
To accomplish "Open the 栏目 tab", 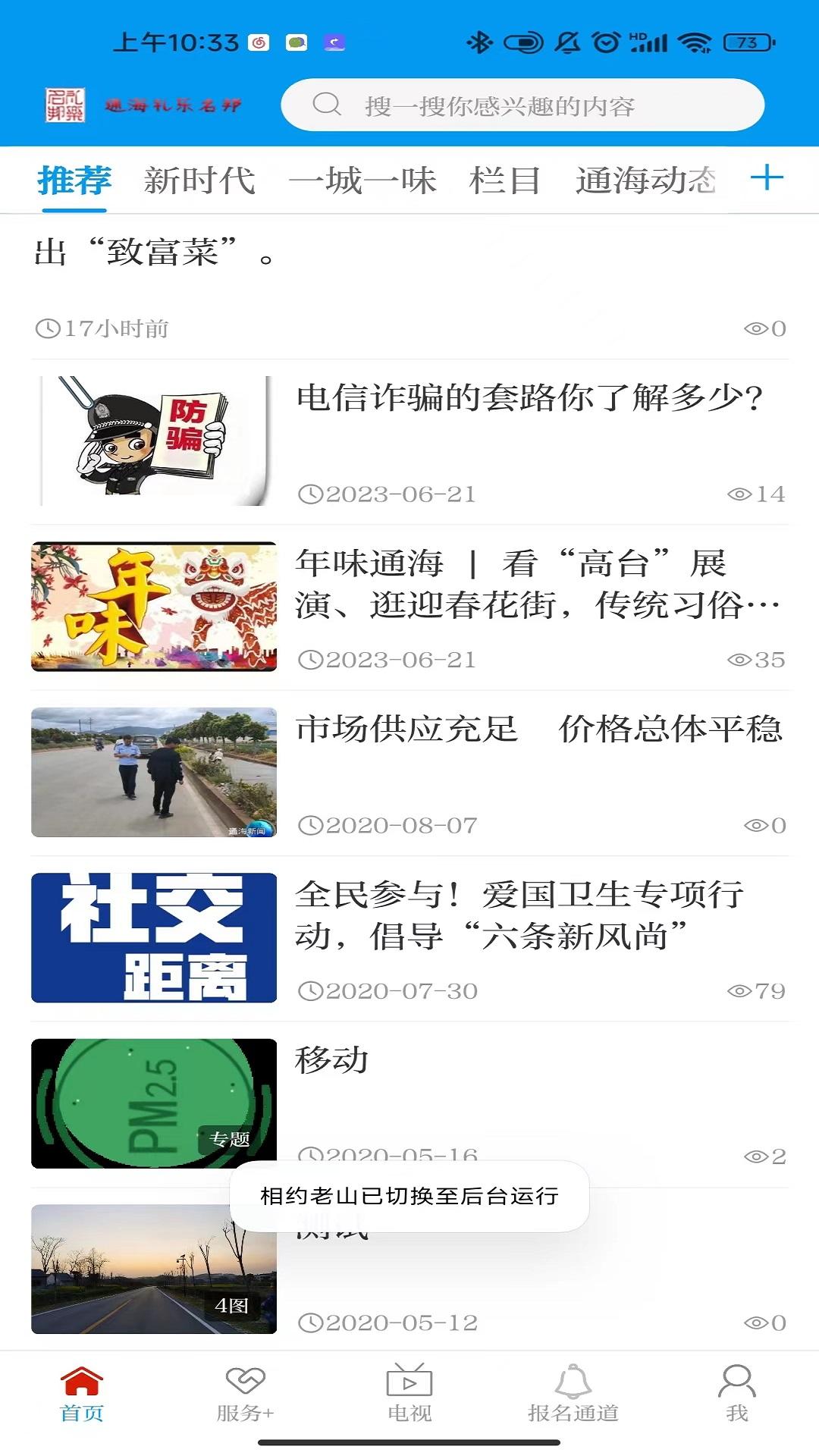I will tap(508, 180).
